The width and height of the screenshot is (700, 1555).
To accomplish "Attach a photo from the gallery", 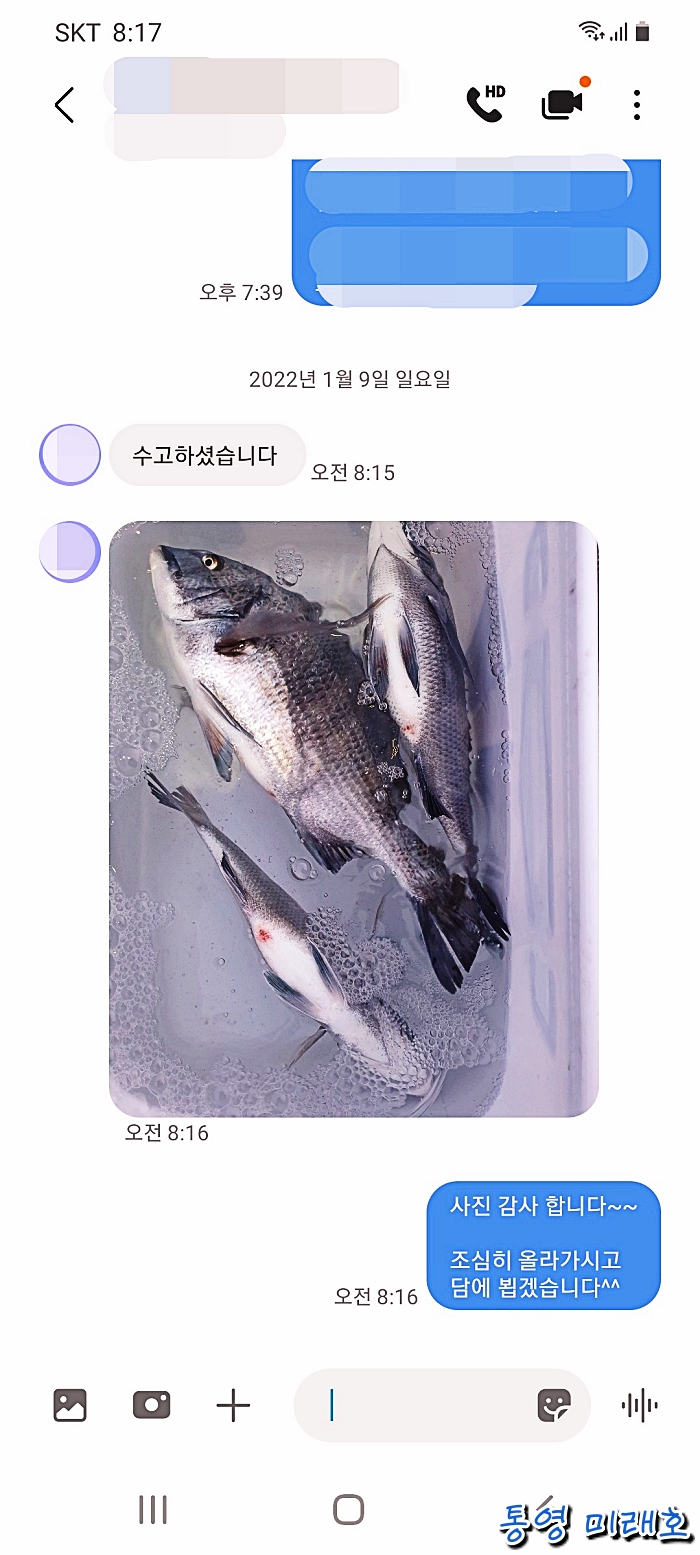I will click(x=70, y=1405).
